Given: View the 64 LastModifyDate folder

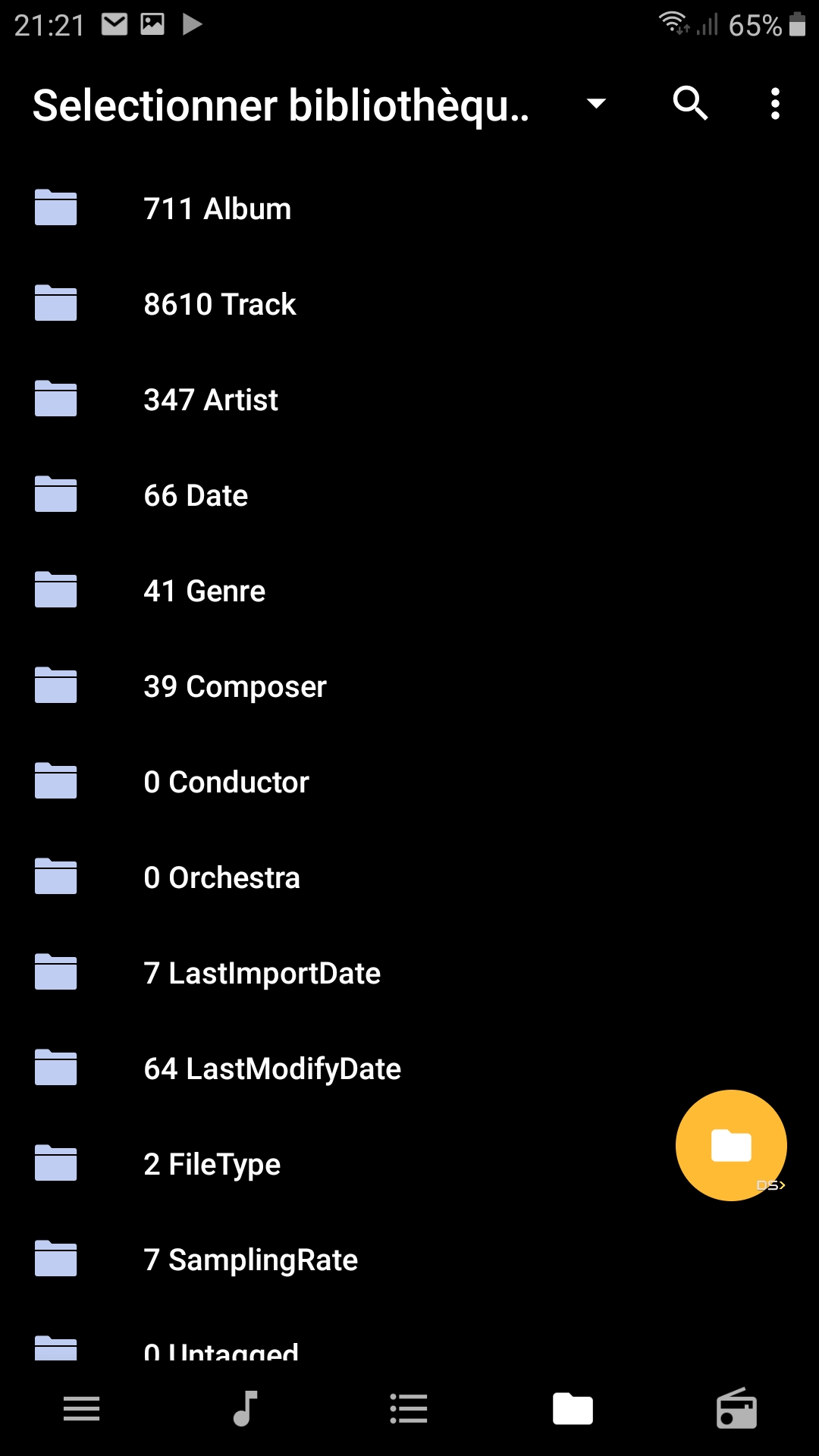Looking at the screenshot, I should coord(272,1068).
